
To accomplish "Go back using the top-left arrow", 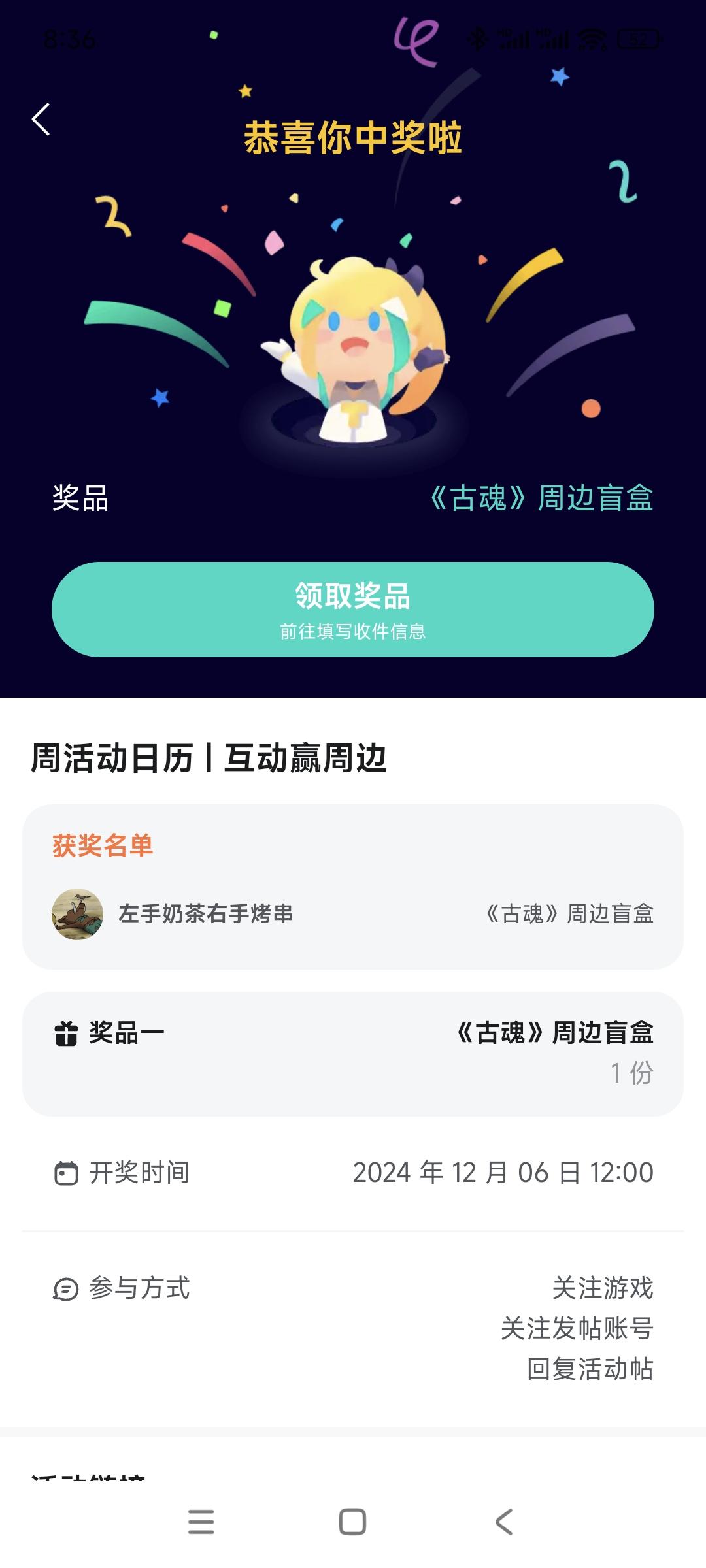I will pos(41,120).
